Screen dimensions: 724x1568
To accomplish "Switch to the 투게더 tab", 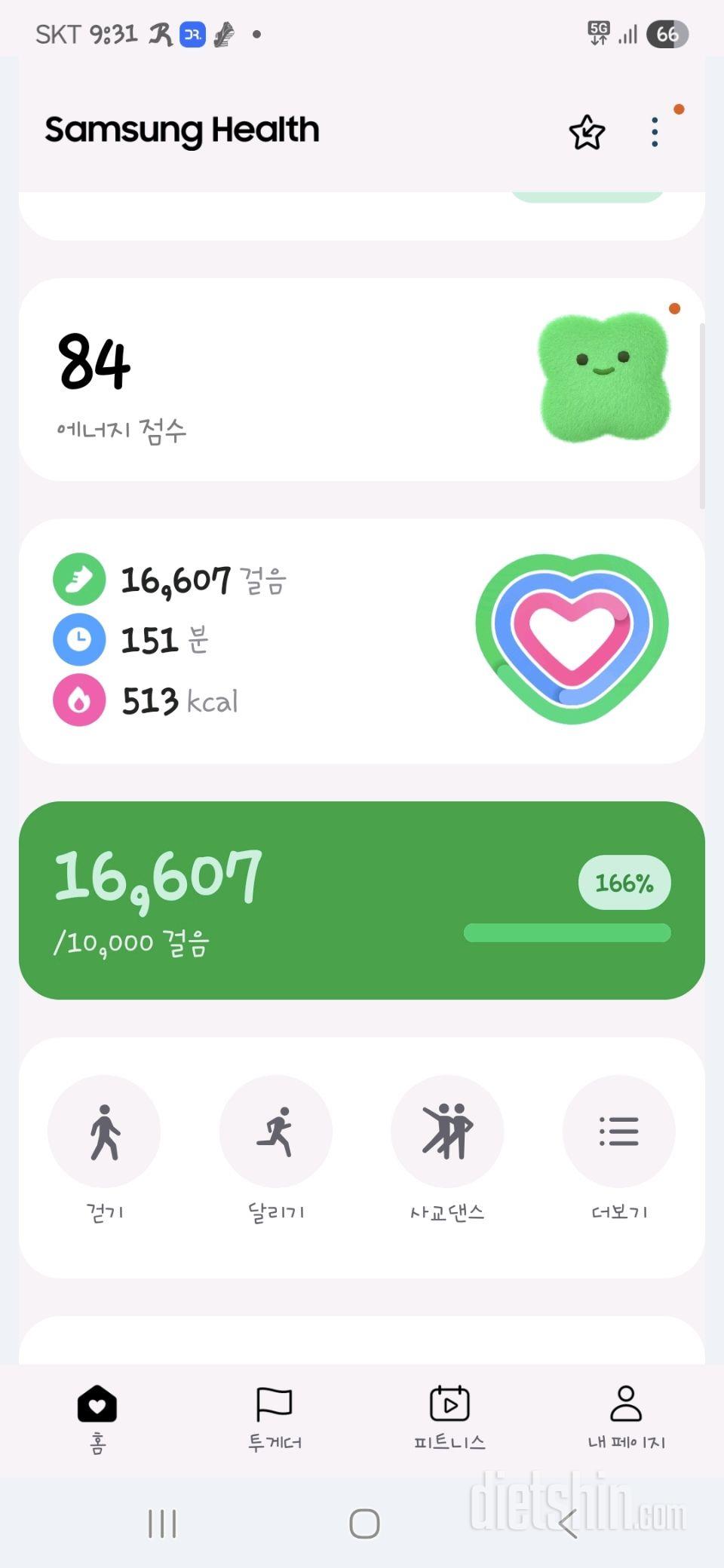I will pyautogui.click(x=275, y=1417).
